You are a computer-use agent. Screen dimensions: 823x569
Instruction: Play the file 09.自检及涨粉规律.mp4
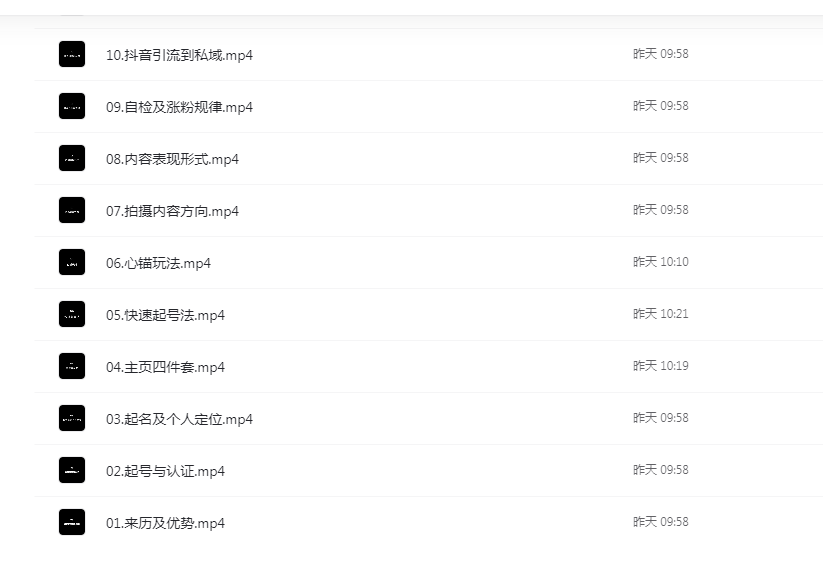tap(179, 107)
